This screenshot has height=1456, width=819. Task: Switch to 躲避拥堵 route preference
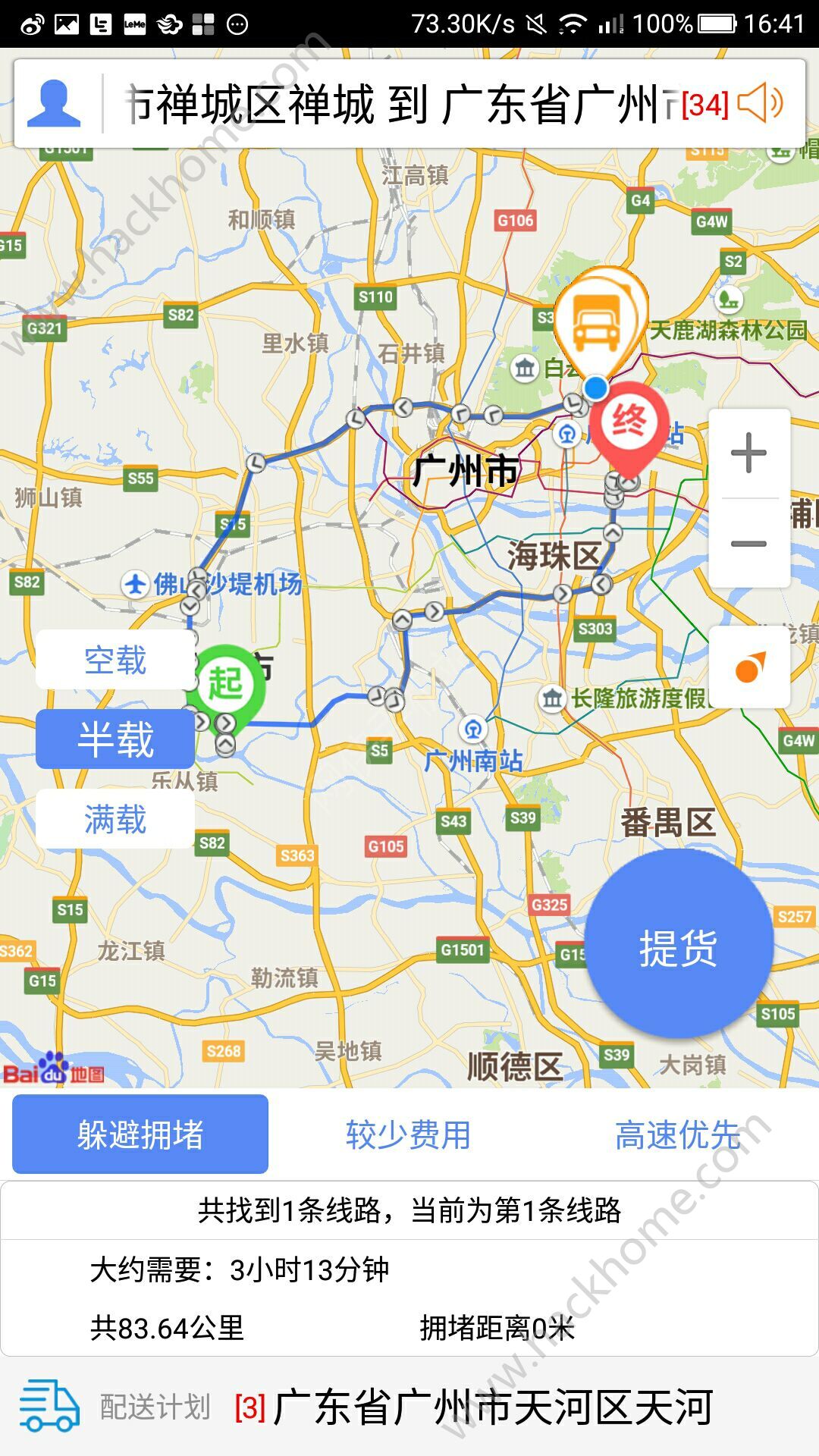tap(140, 1134)
